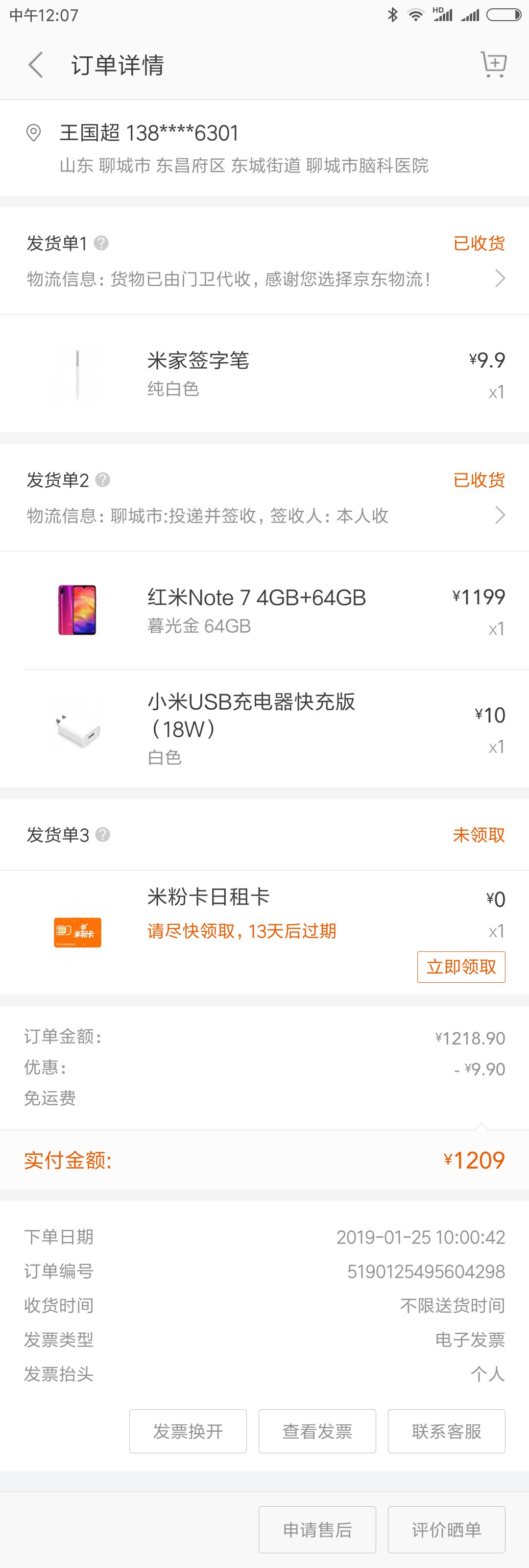View the invoice via 查看发票
Viewport: 529px width, 1568px height.
[317, 1431]
